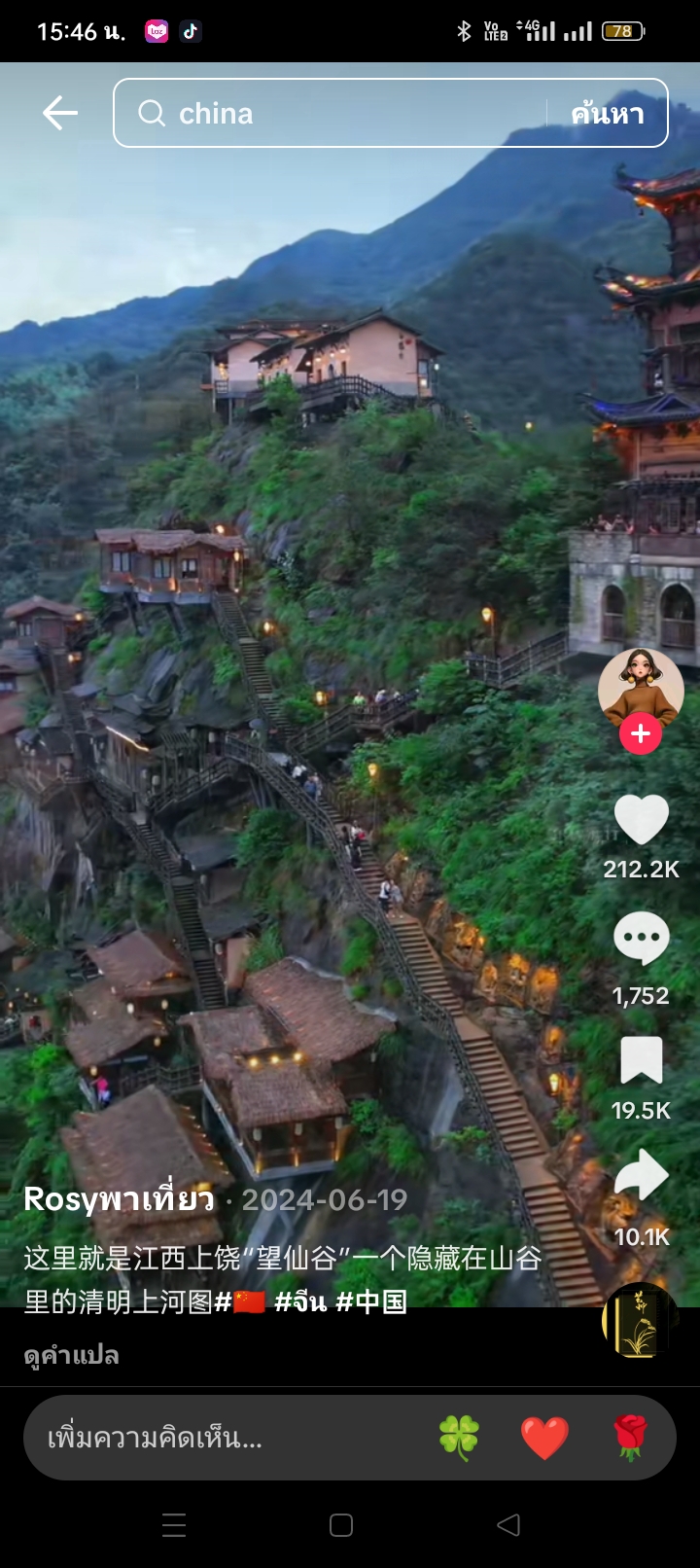Tap the ค้นหา search button
Screen dimensions: 700x1568
(x=608, y=114)
